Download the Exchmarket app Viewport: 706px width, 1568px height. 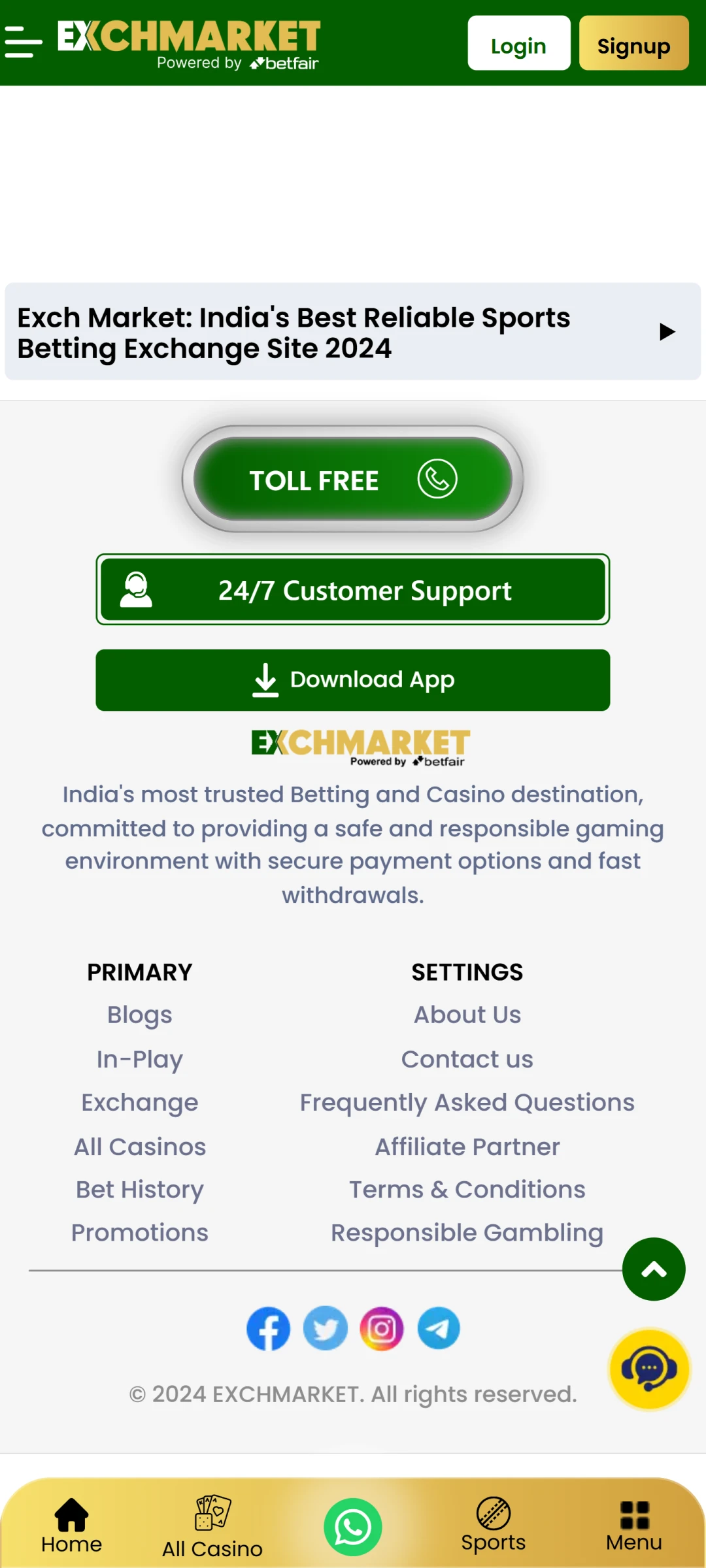pyautogui.click(x=353, y=679)
